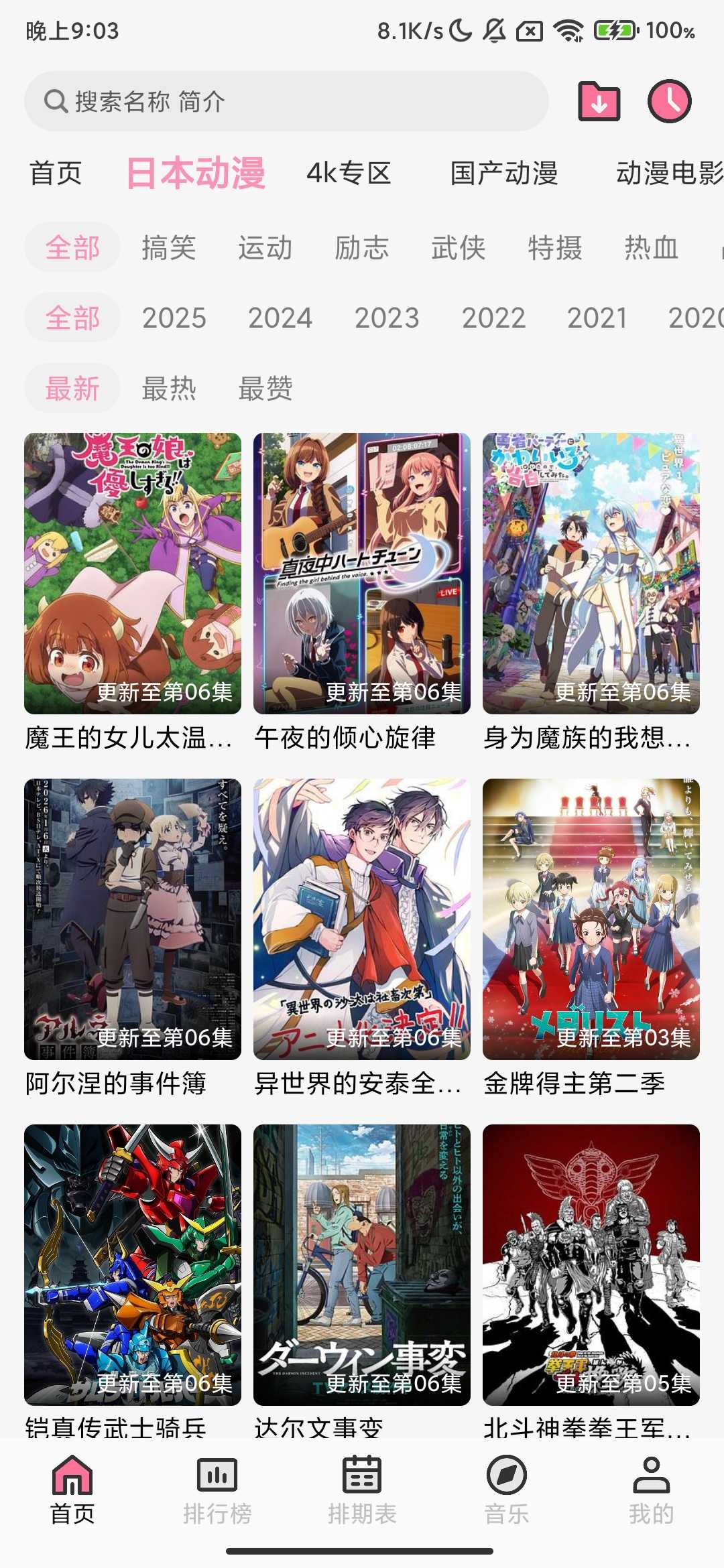724x1568 pixels.
Task: Switch to the 首页 top tab
Action: coord(56,174)
